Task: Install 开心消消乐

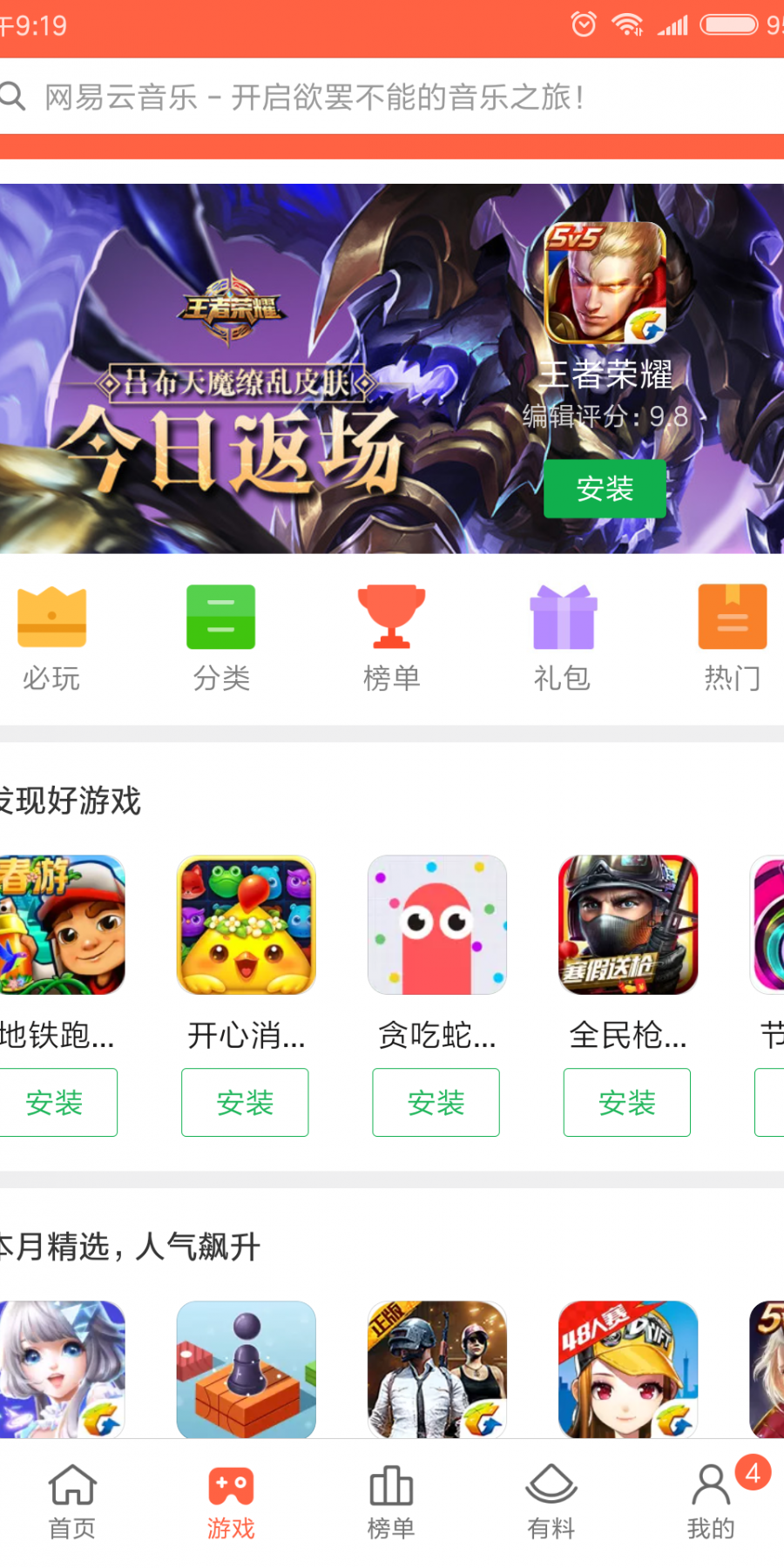Action: pyautogui.click(x=245, y=1103)
